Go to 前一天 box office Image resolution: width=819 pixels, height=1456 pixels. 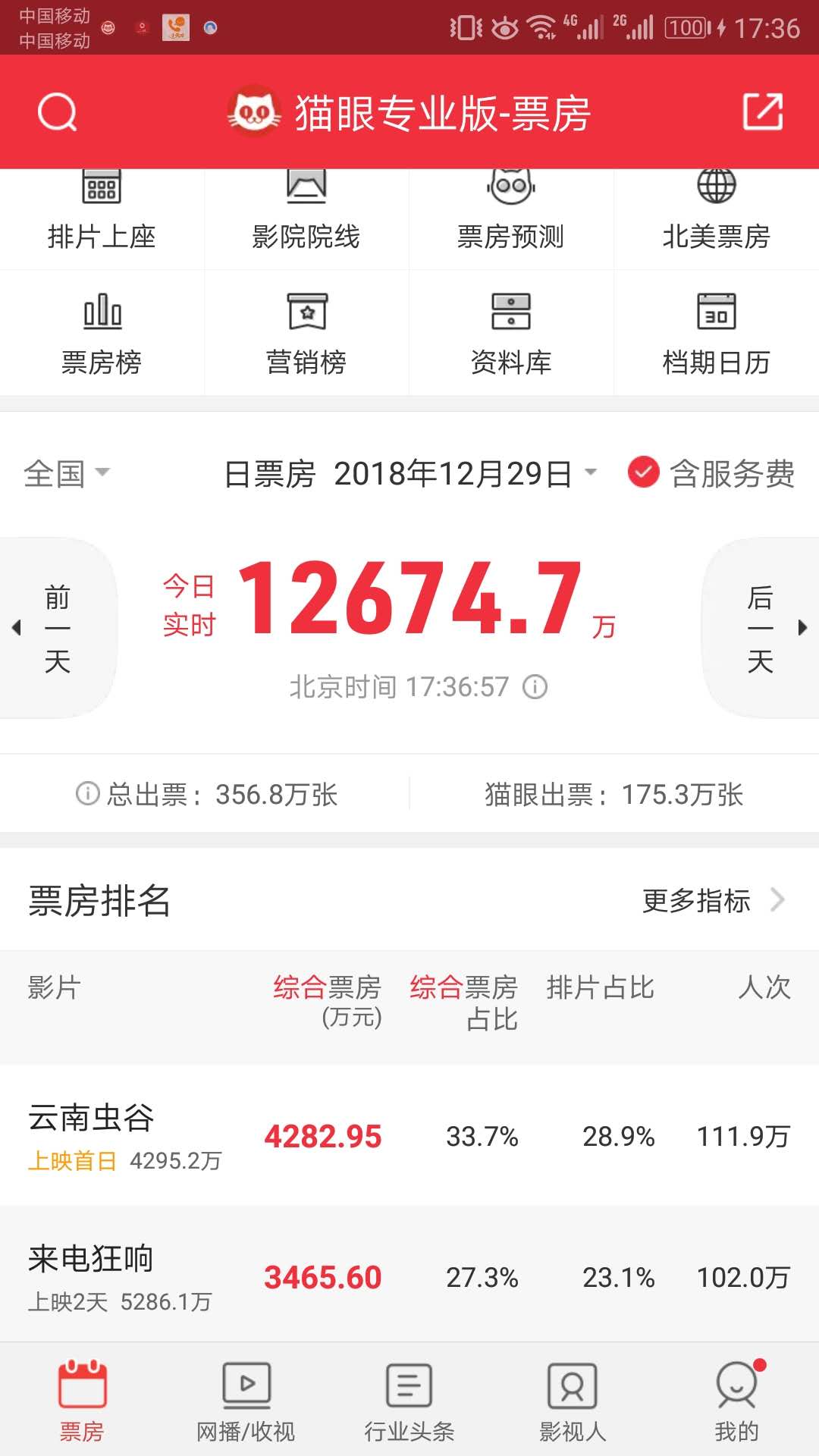point(56,628)
